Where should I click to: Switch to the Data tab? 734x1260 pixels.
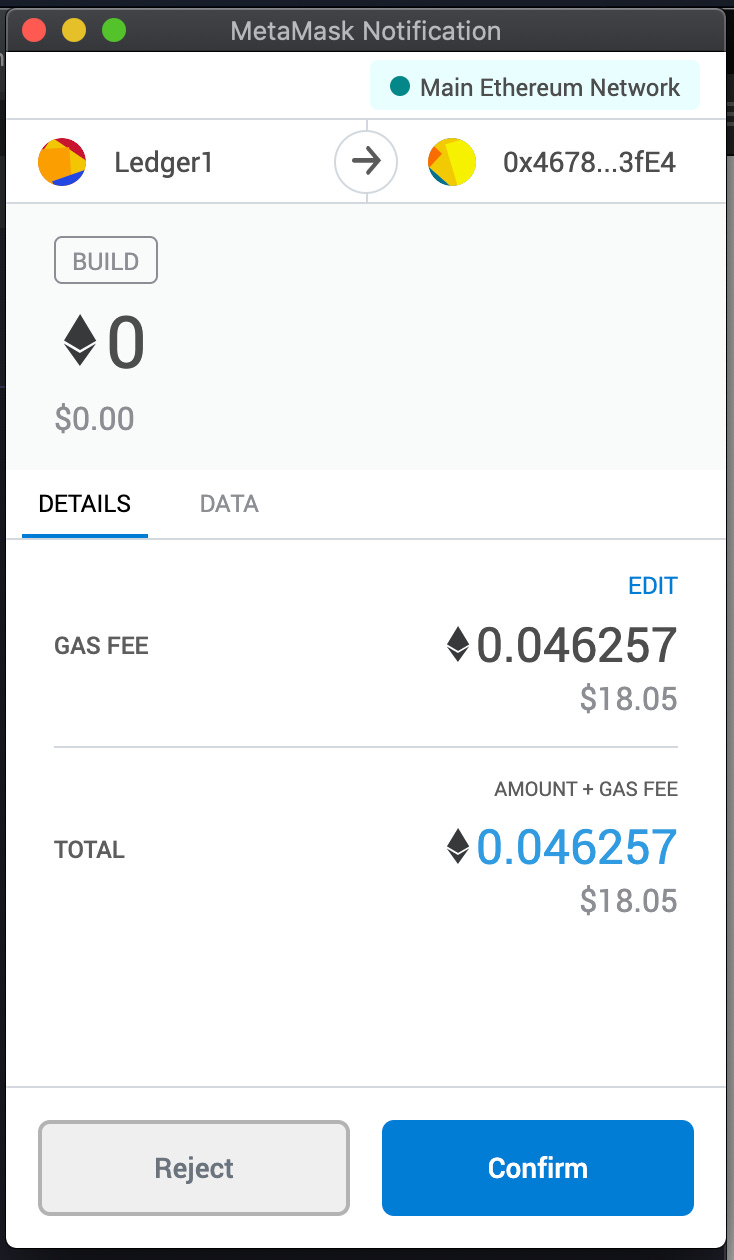[229, 504]
